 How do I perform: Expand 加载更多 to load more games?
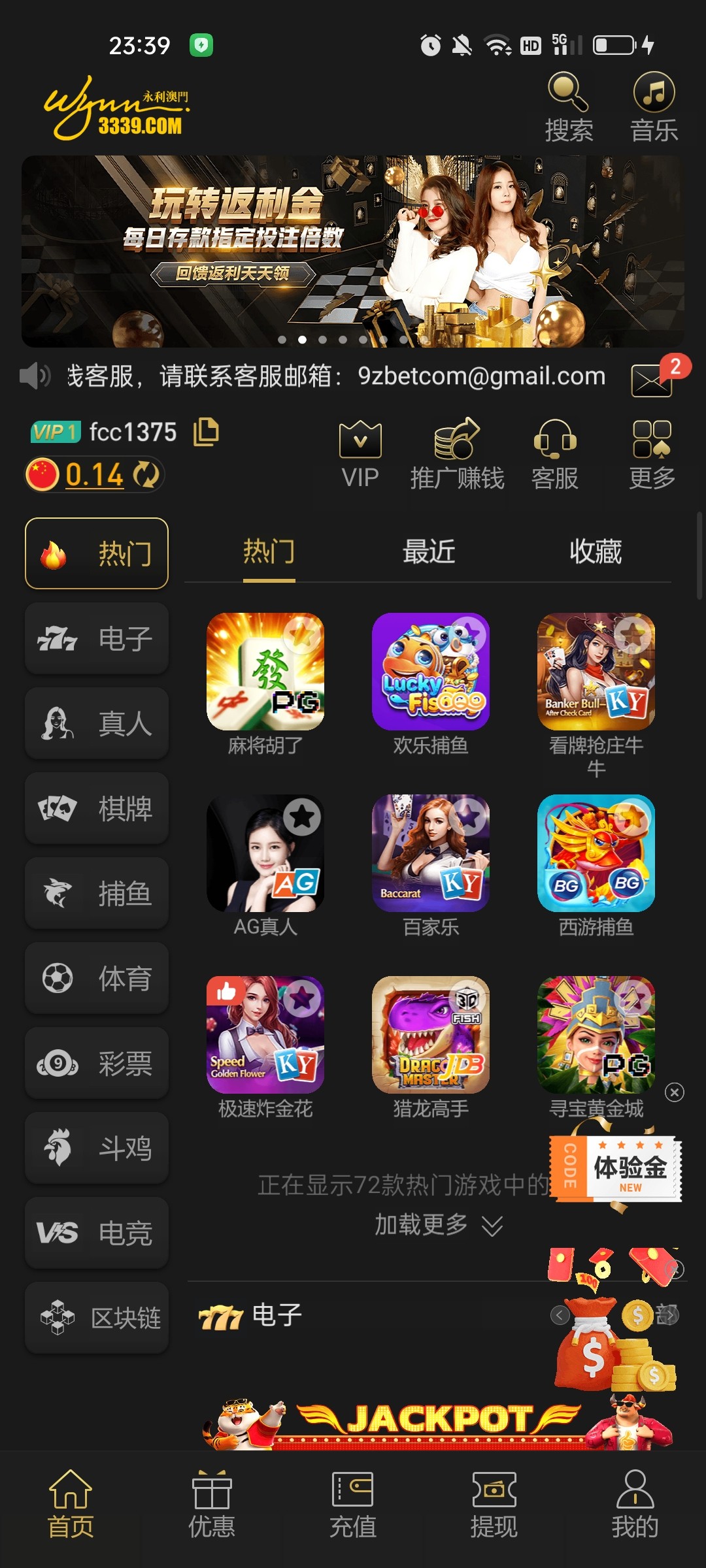438,1225
